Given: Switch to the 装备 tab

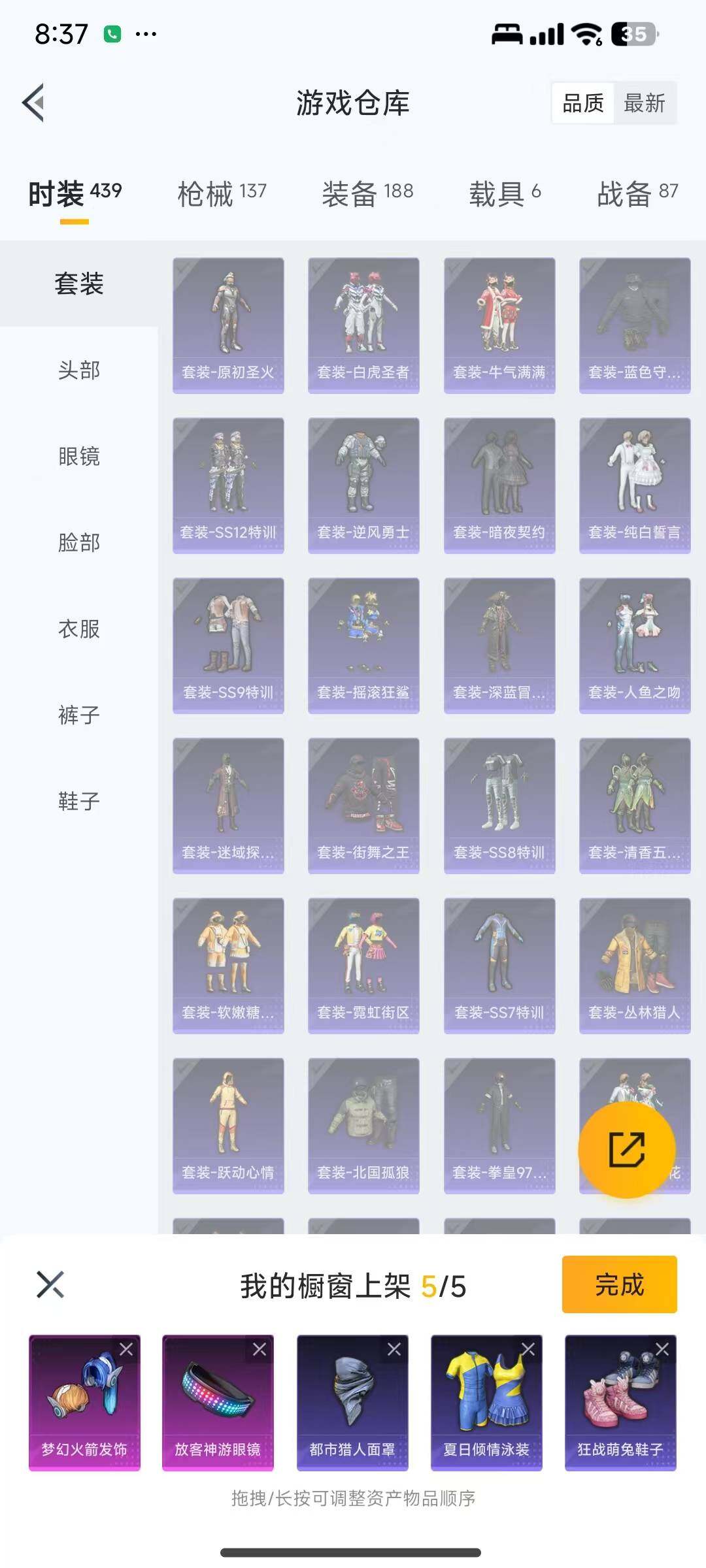Looking at the screenshot, I should click(x=367, y=193).
